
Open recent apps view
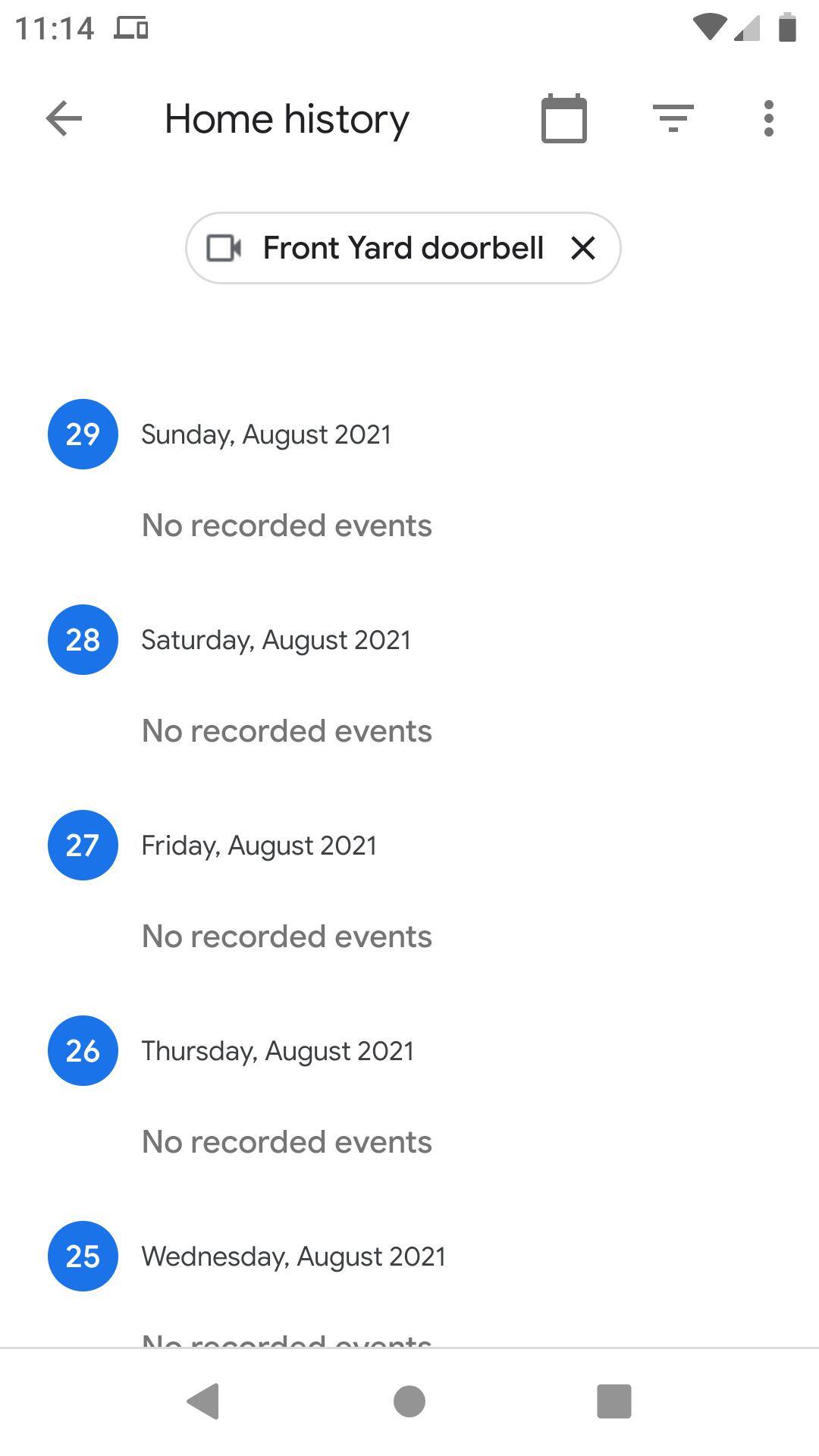613,1401
